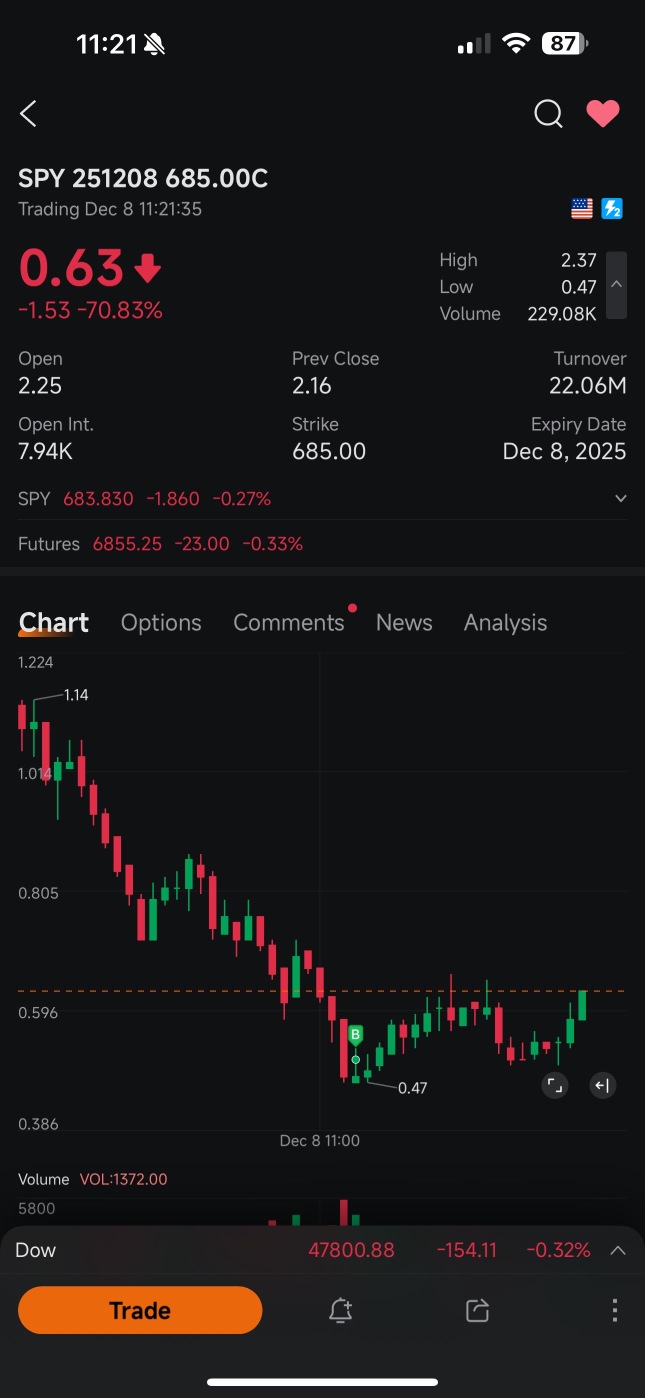Expand the Dow index ticker bar
The height and width of the screenshot is (1398, 645).
tap(618, 1250)
